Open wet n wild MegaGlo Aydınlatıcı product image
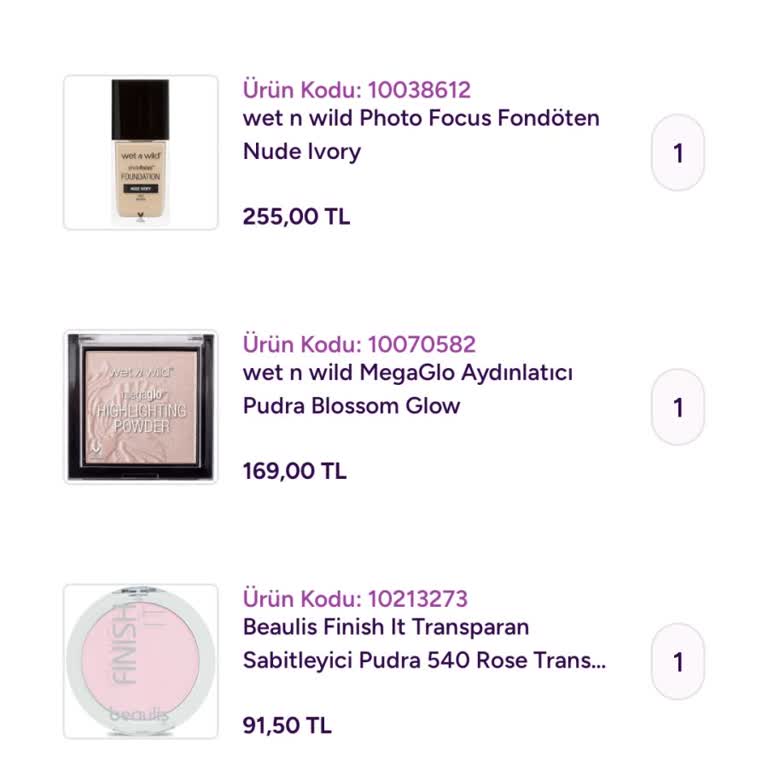 (141, 407)
